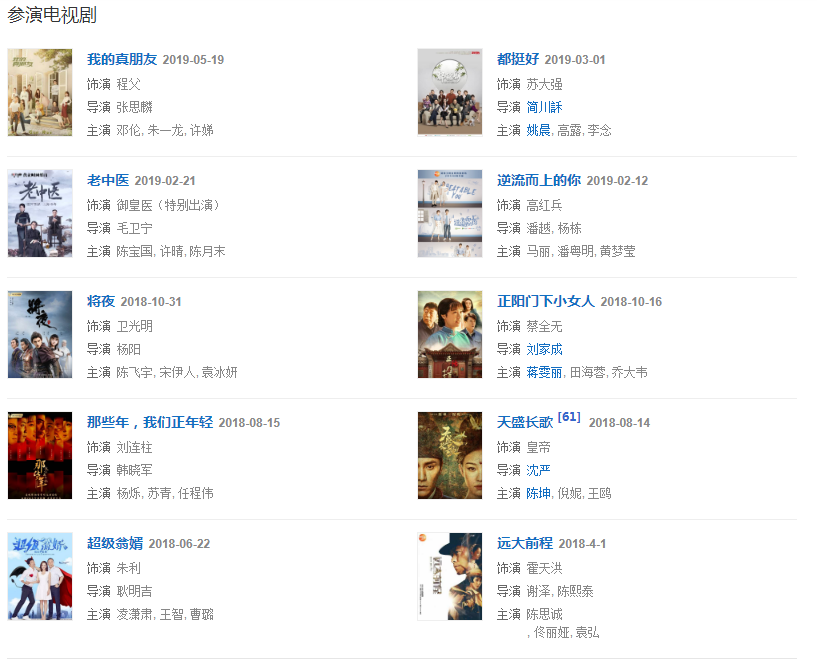The width and height of the screenshot is (817, 660).
Task: Open director 刘家成's page
Action: [x=544, y=349]
